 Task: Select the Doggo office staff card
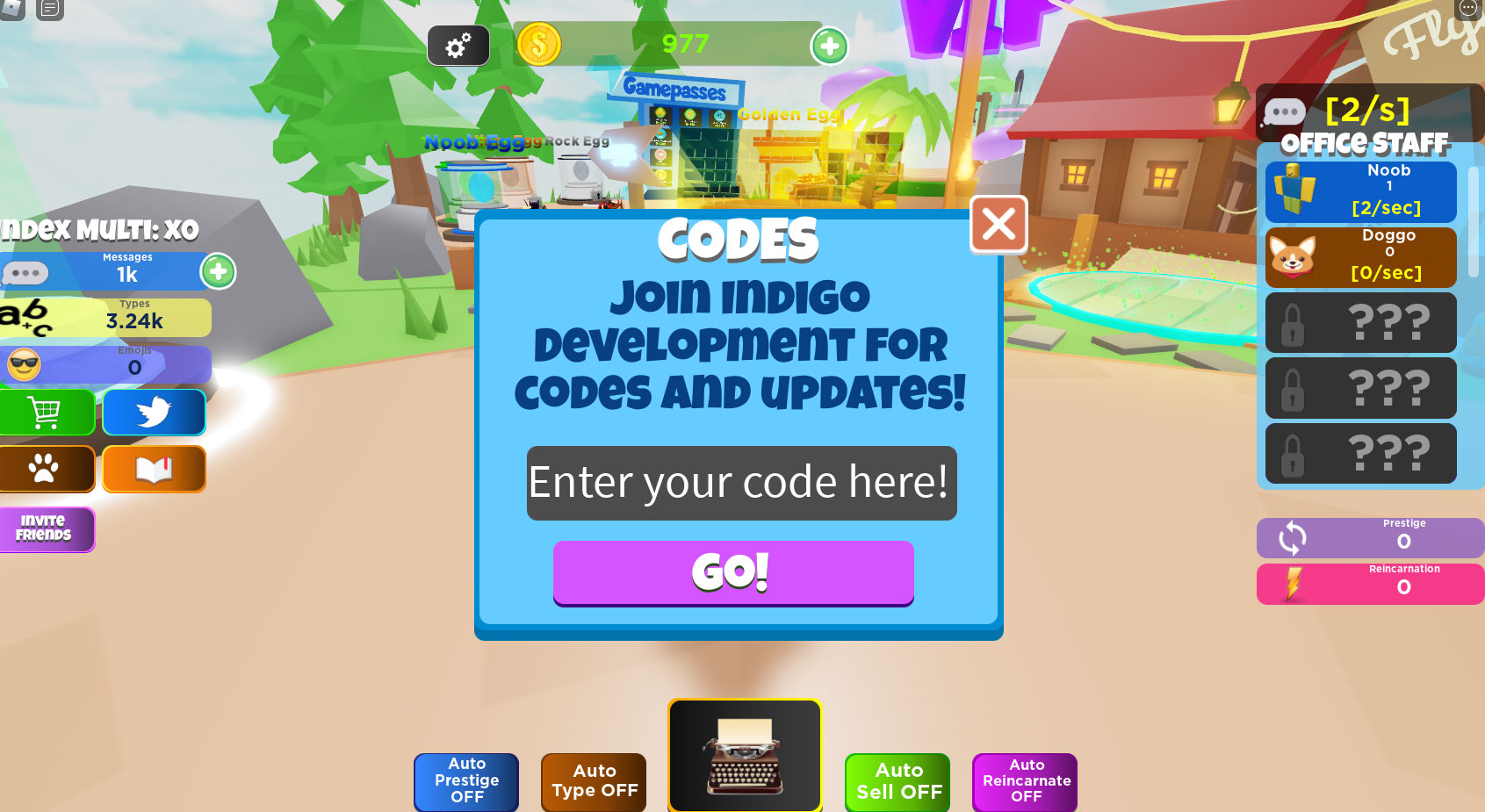pos(1360,257)
